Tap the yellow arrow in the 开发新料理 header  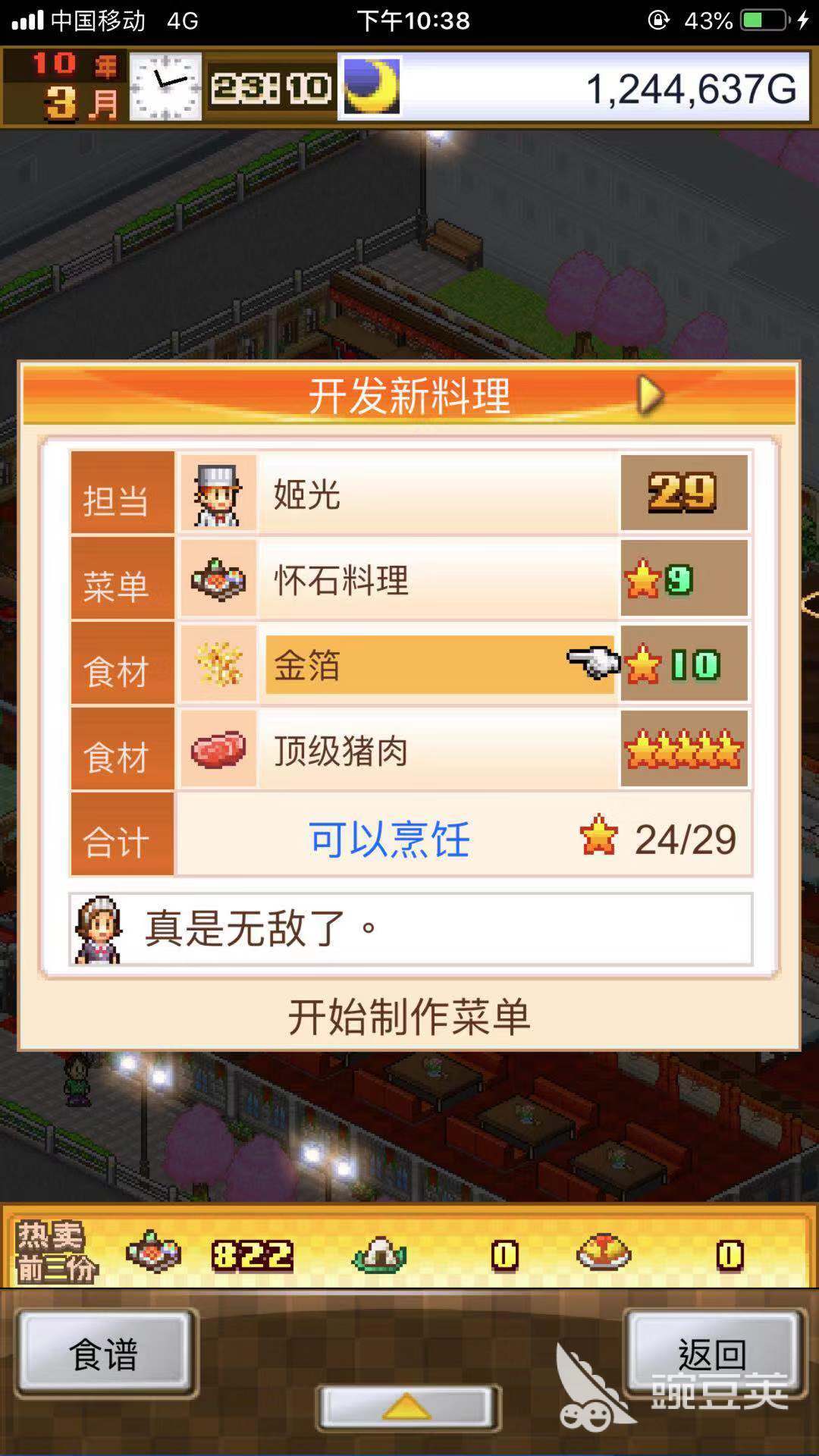click(x=650, y=395)
